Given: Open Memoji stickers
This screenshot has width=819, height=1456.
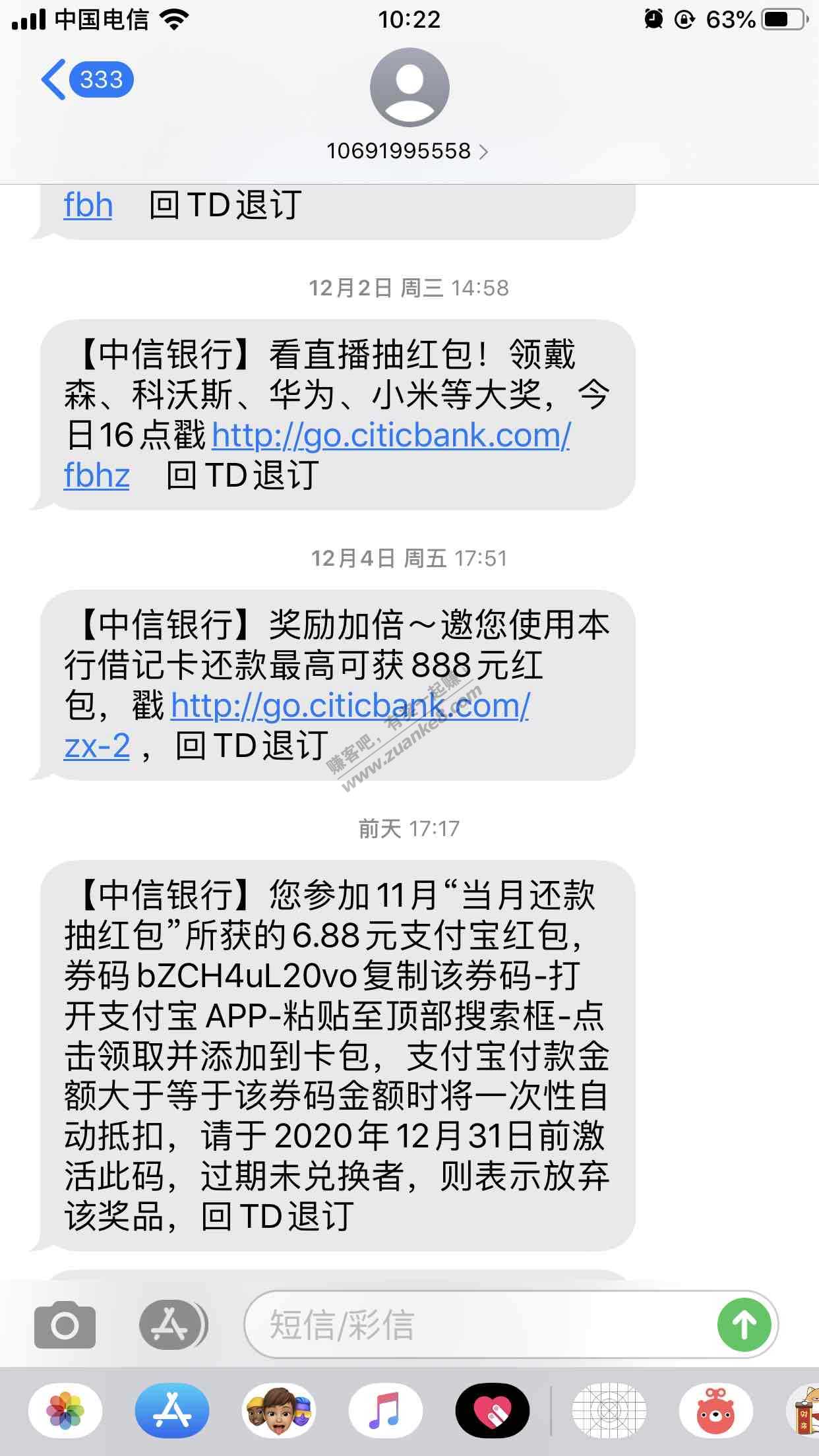Looking at the screenshot, I should 279,1411.
